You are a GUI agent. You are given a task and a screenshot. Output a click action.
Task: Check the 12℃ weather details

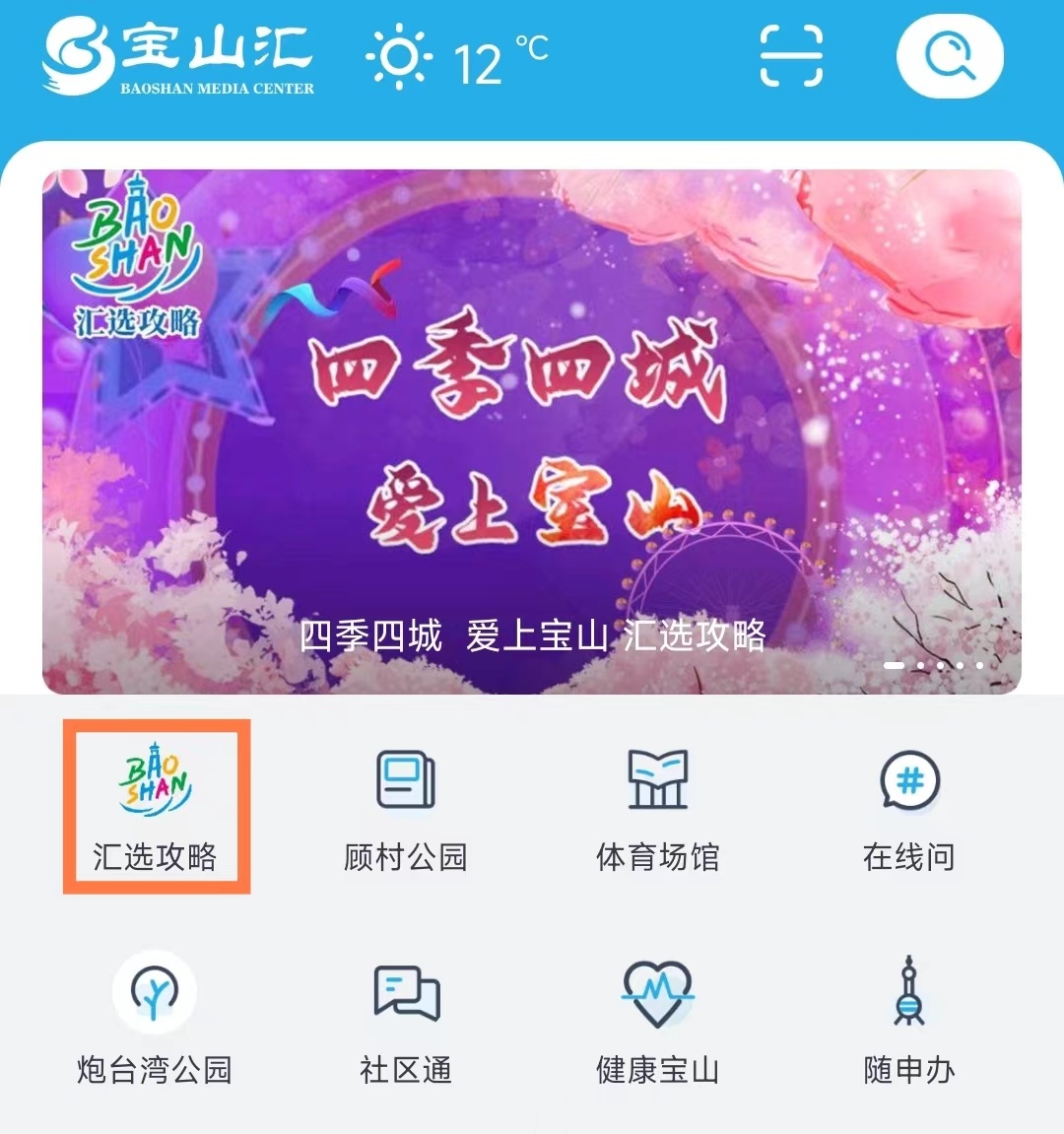click(457, 59)
